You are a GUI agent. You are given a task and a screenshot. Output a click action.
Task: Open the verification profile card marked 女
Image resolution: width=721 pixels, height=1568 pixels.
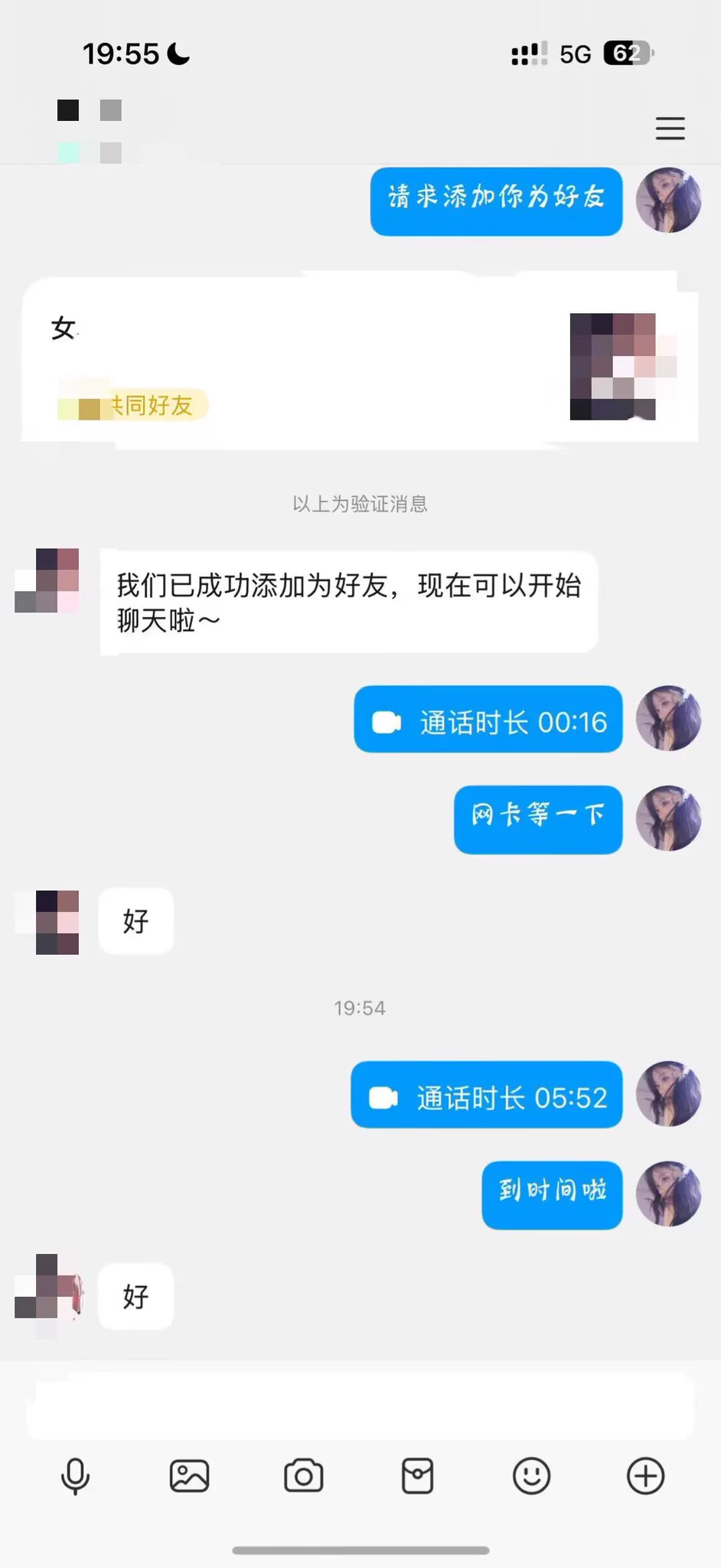click(360, 361)
